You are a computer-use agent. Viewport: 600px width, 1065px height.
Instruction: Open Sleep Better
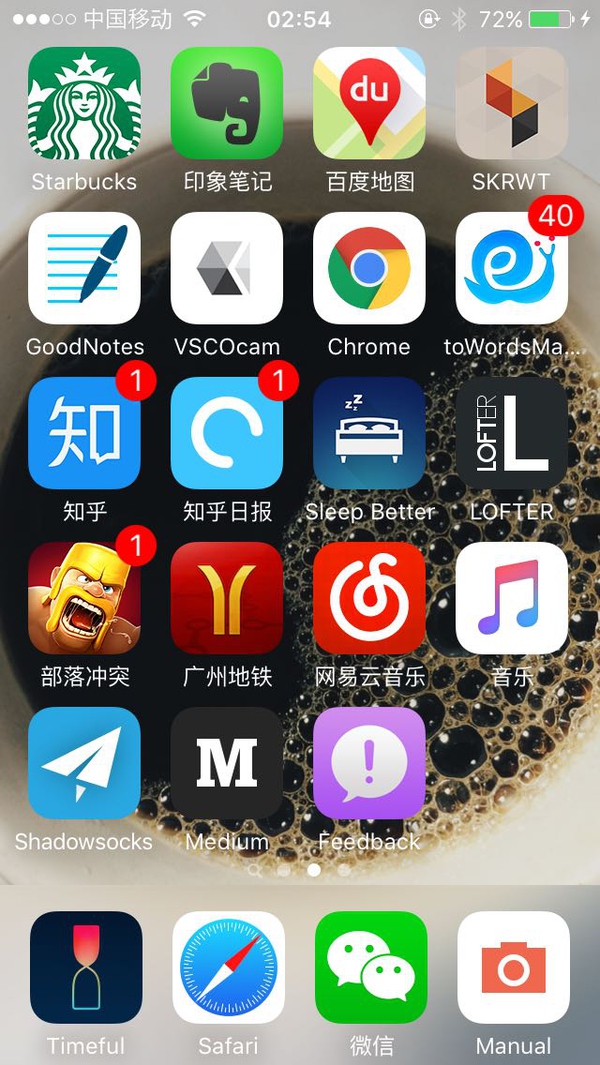tap(369, 433)
